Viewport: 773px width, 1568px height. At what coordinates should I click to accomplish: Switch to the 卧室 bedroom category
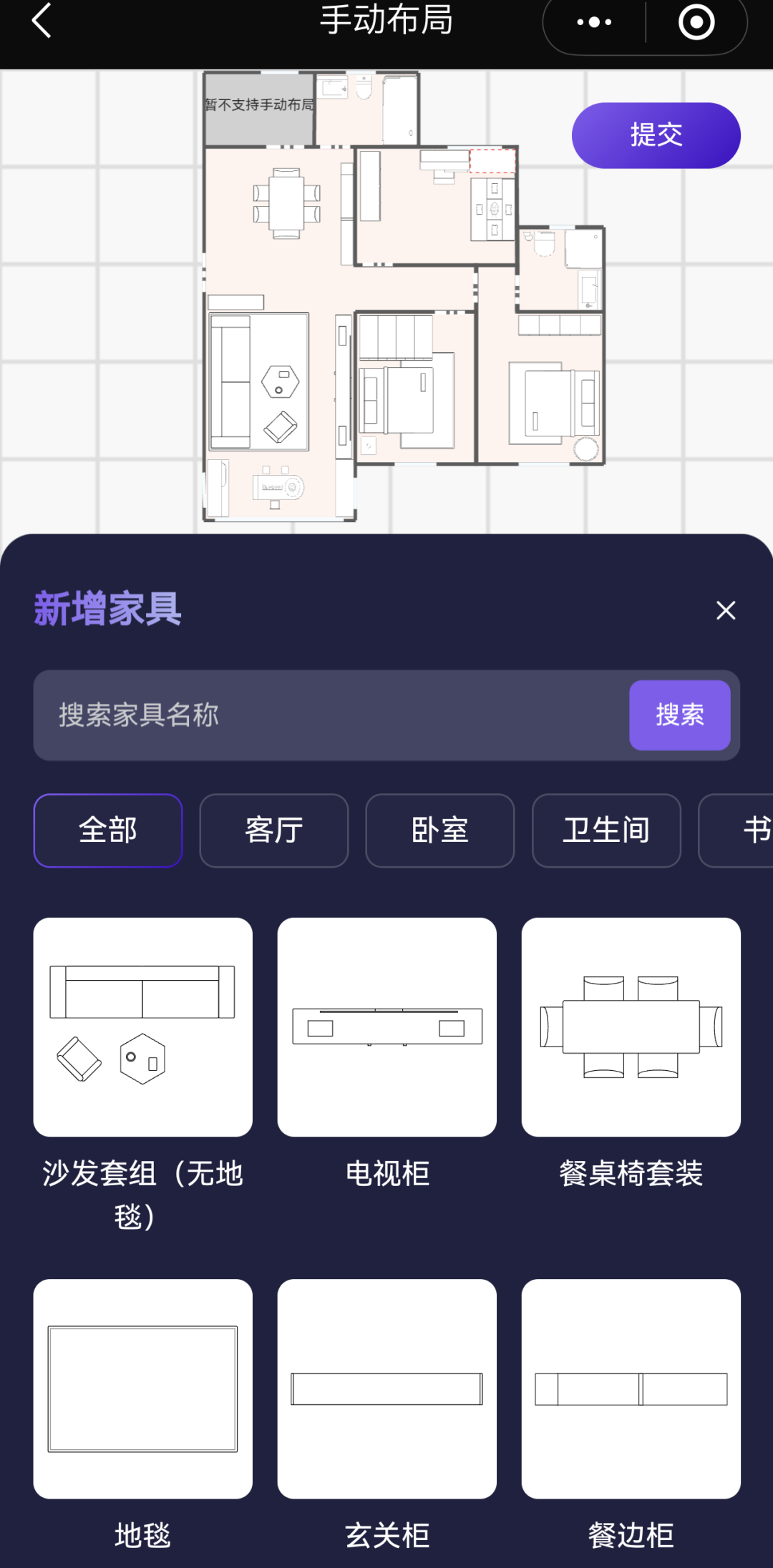tap(439, 830)
